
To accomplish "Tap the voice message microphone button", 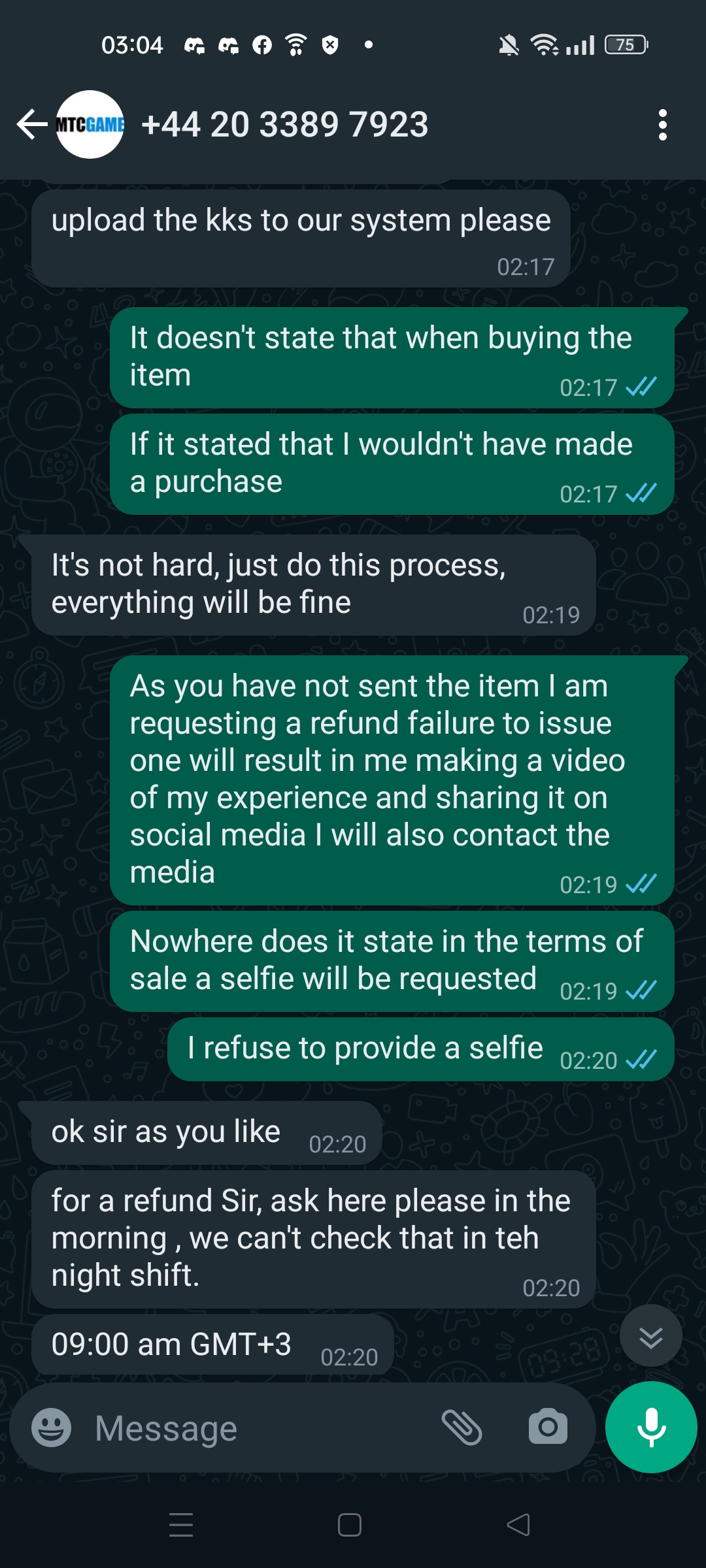I will coord(651,1428).
